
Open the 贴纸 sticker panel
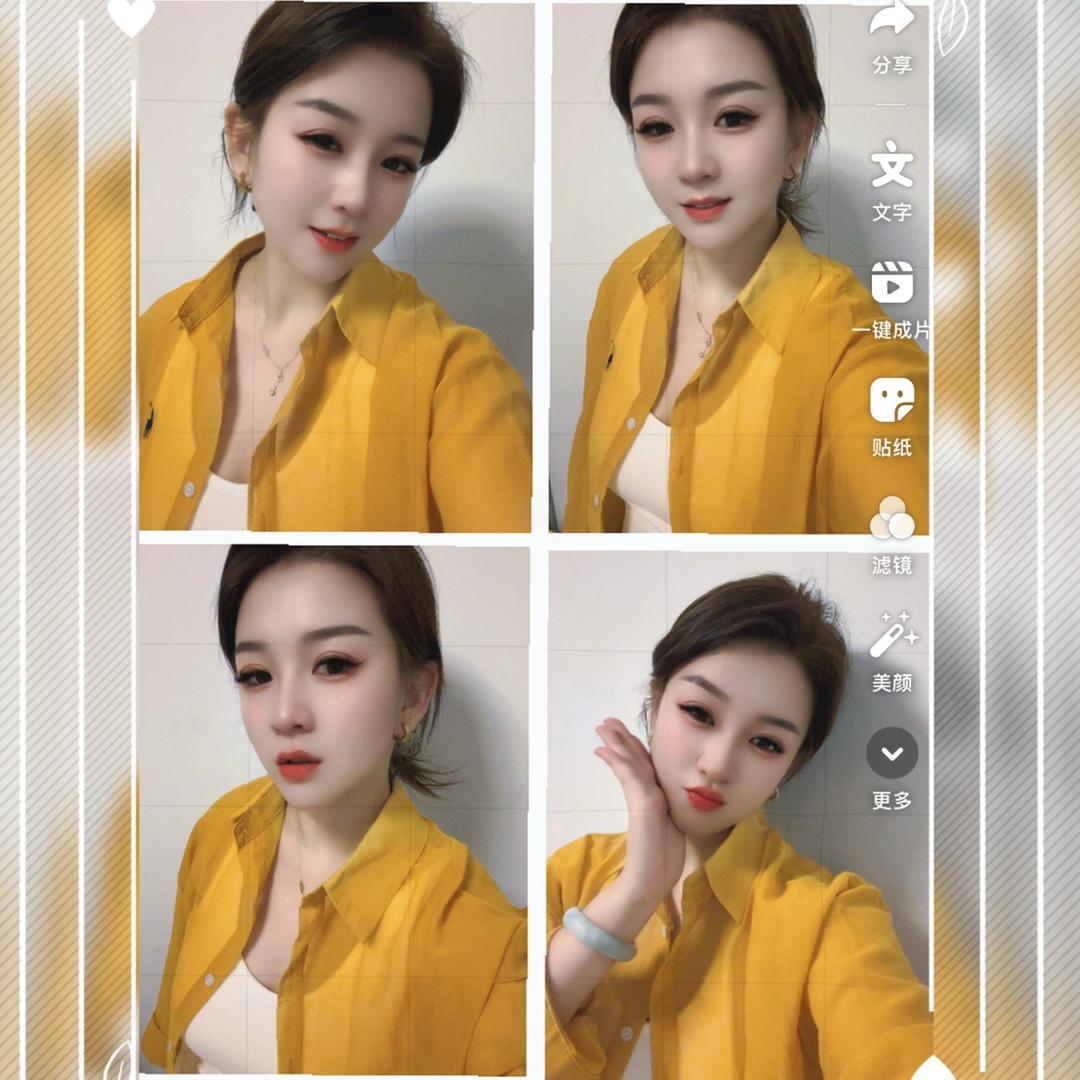(891, 401)
